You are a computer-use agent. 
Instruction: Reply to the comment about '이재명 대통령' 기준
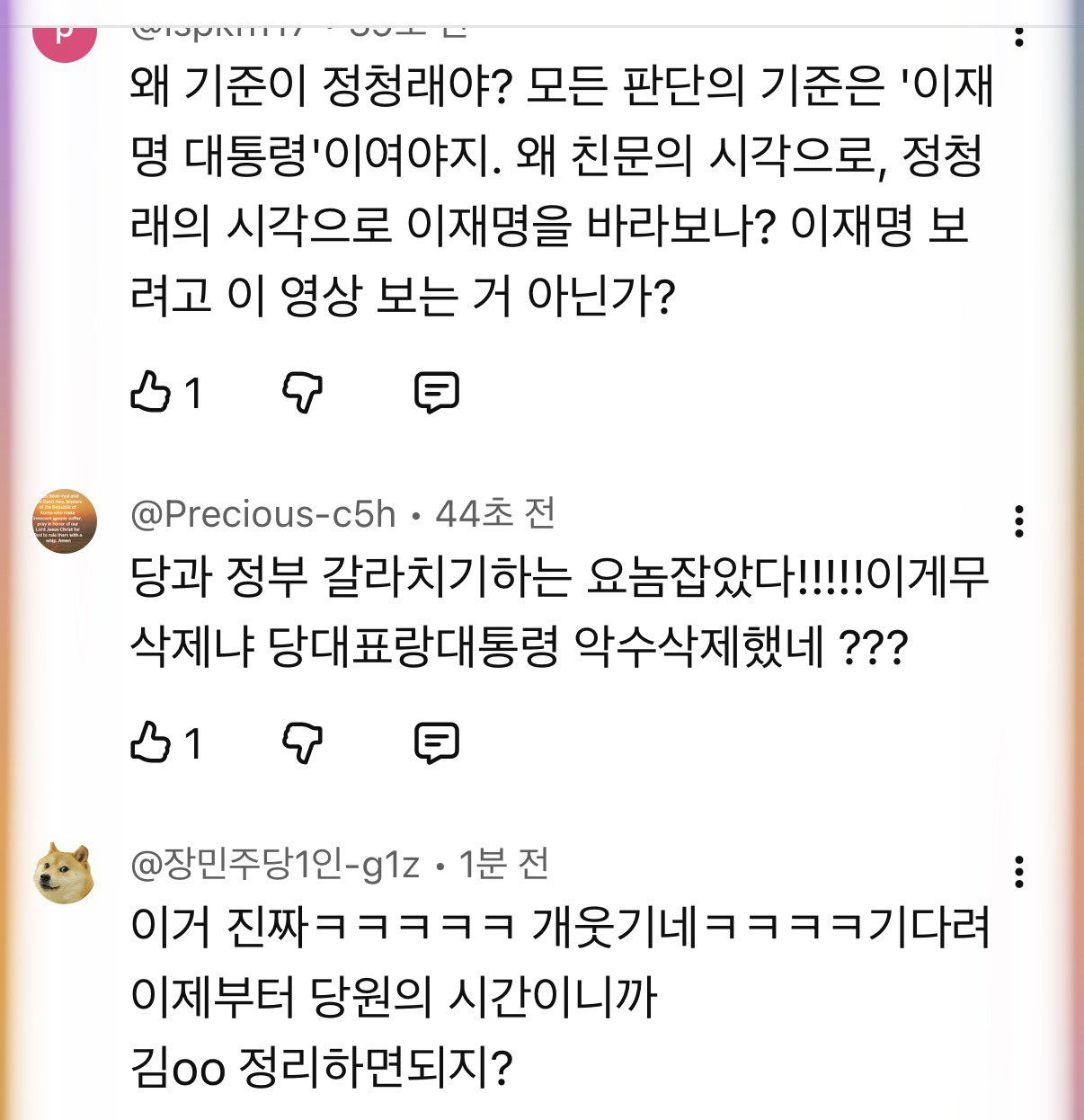pos(437,393)
